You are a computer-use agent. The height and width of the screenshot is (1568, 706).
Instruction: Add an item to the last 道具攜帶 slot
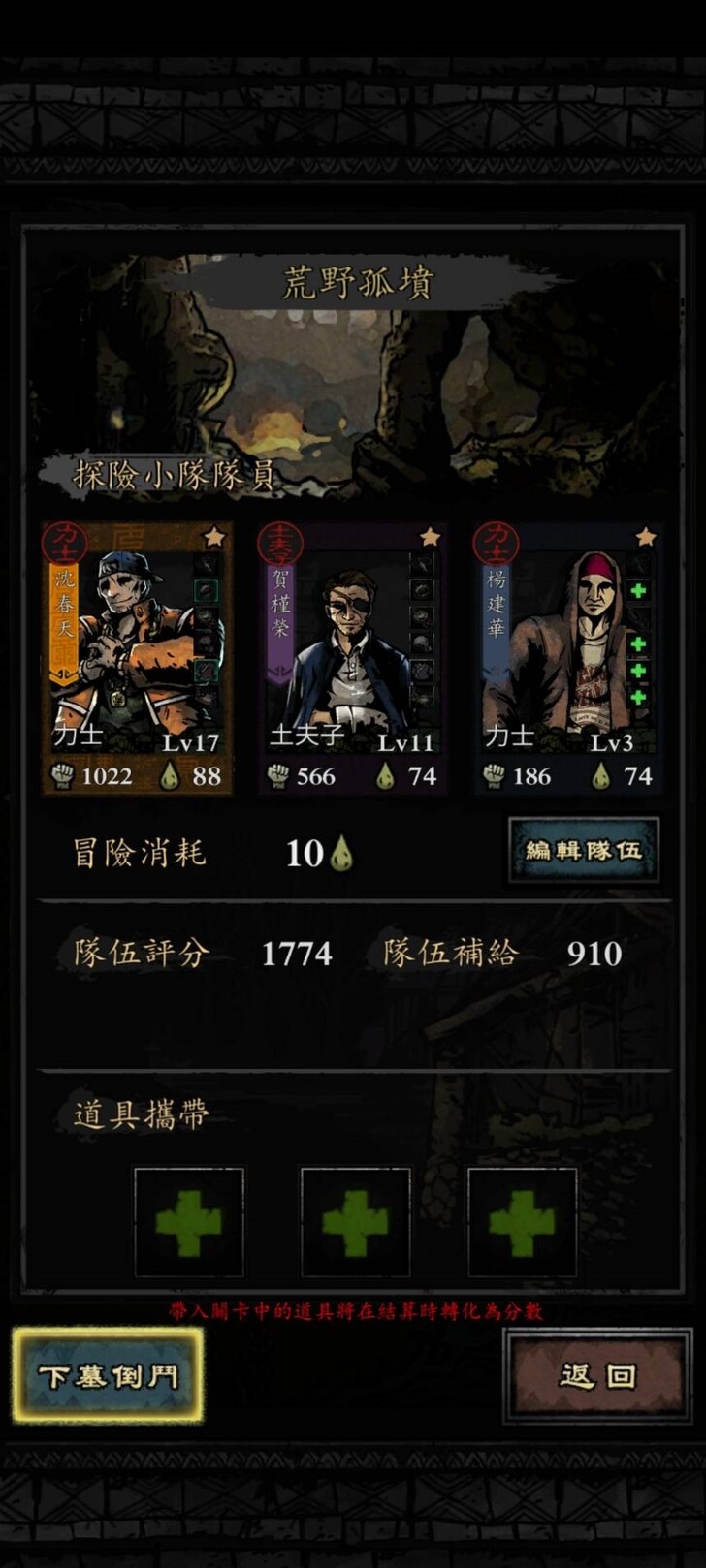522,1222
